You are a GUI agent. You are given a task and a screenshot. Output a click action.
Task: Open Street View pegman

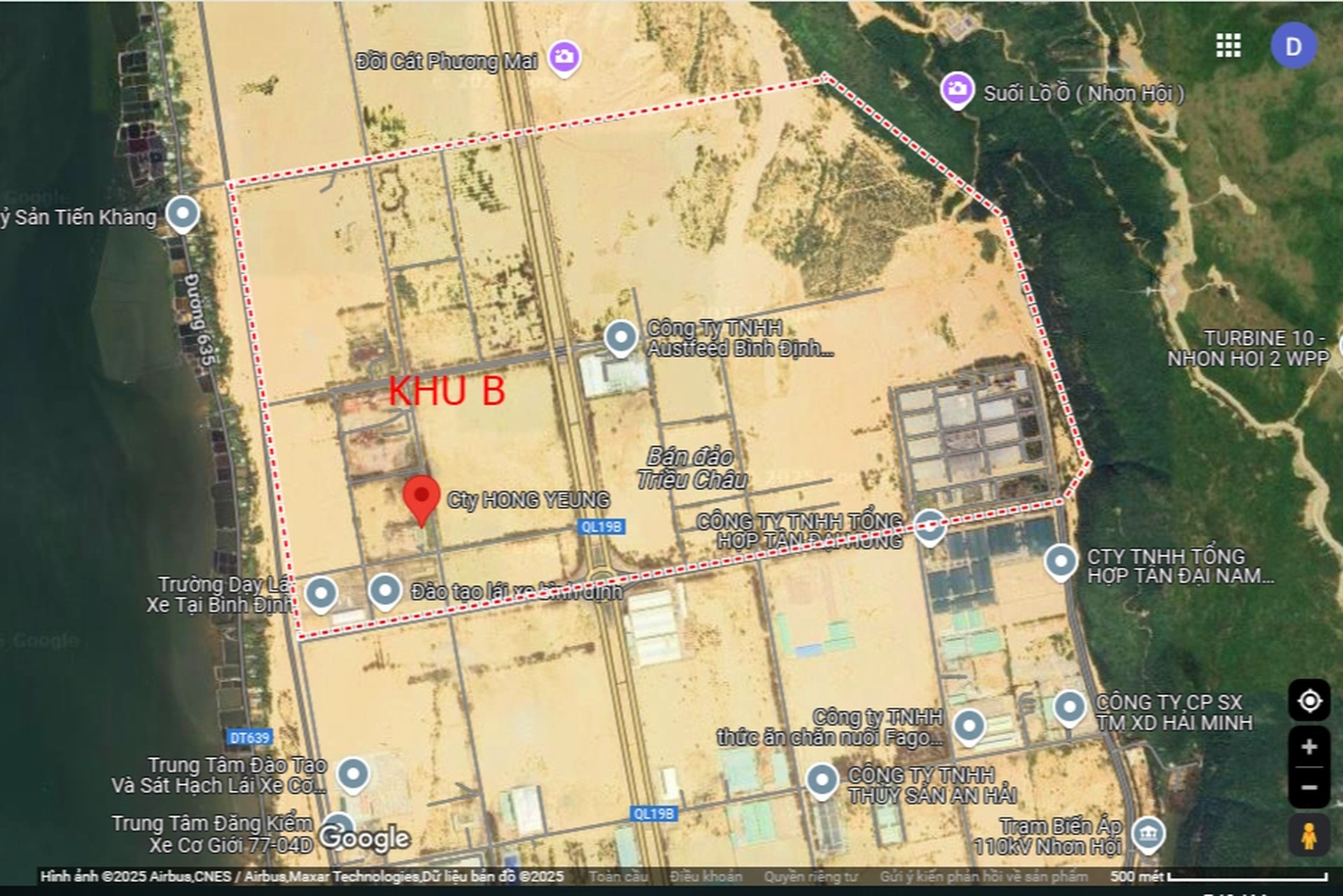click(1309, 835)
